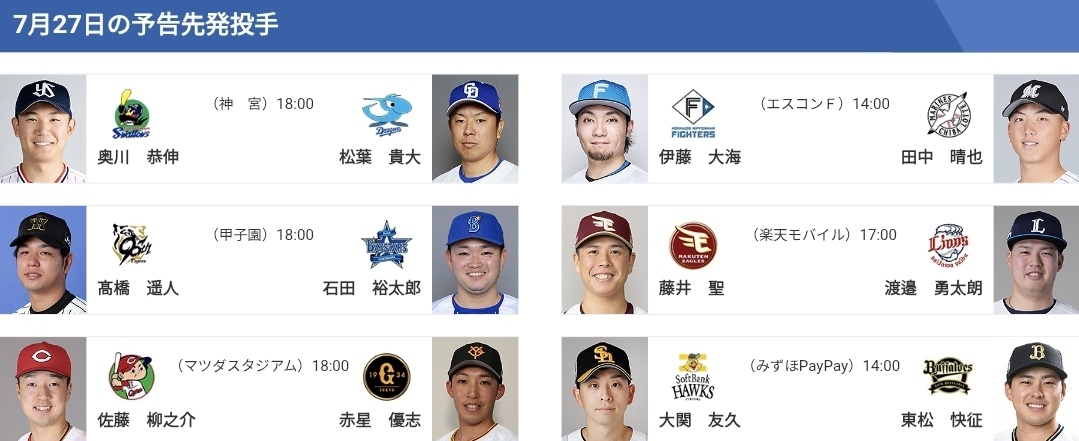1079x441 pixels.
Task: Open the Swallows vs Dragons game at 神宮
Action: [x=259, y=129]
